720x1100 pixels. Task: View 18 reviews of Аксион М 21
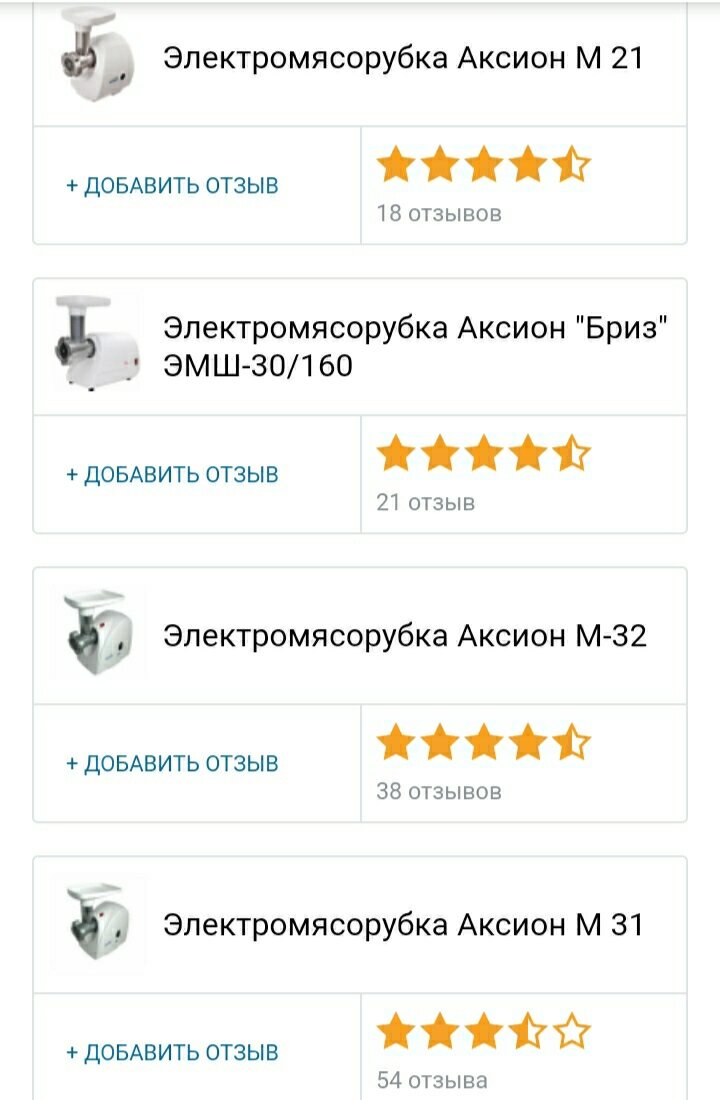coord(439,213)
